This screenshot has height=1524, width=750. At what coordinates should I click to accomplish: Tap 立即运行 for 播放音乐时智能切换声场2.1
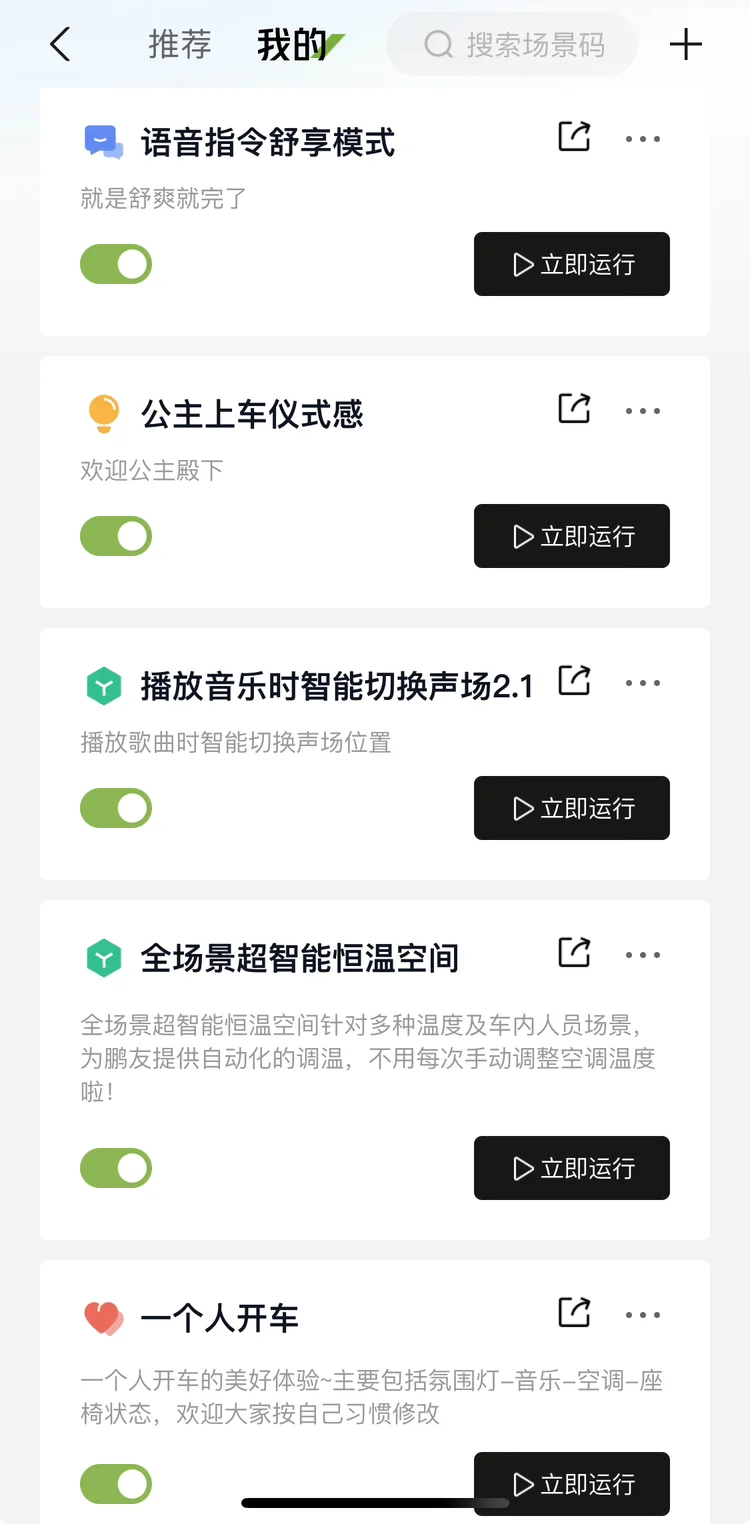point(572,808)
